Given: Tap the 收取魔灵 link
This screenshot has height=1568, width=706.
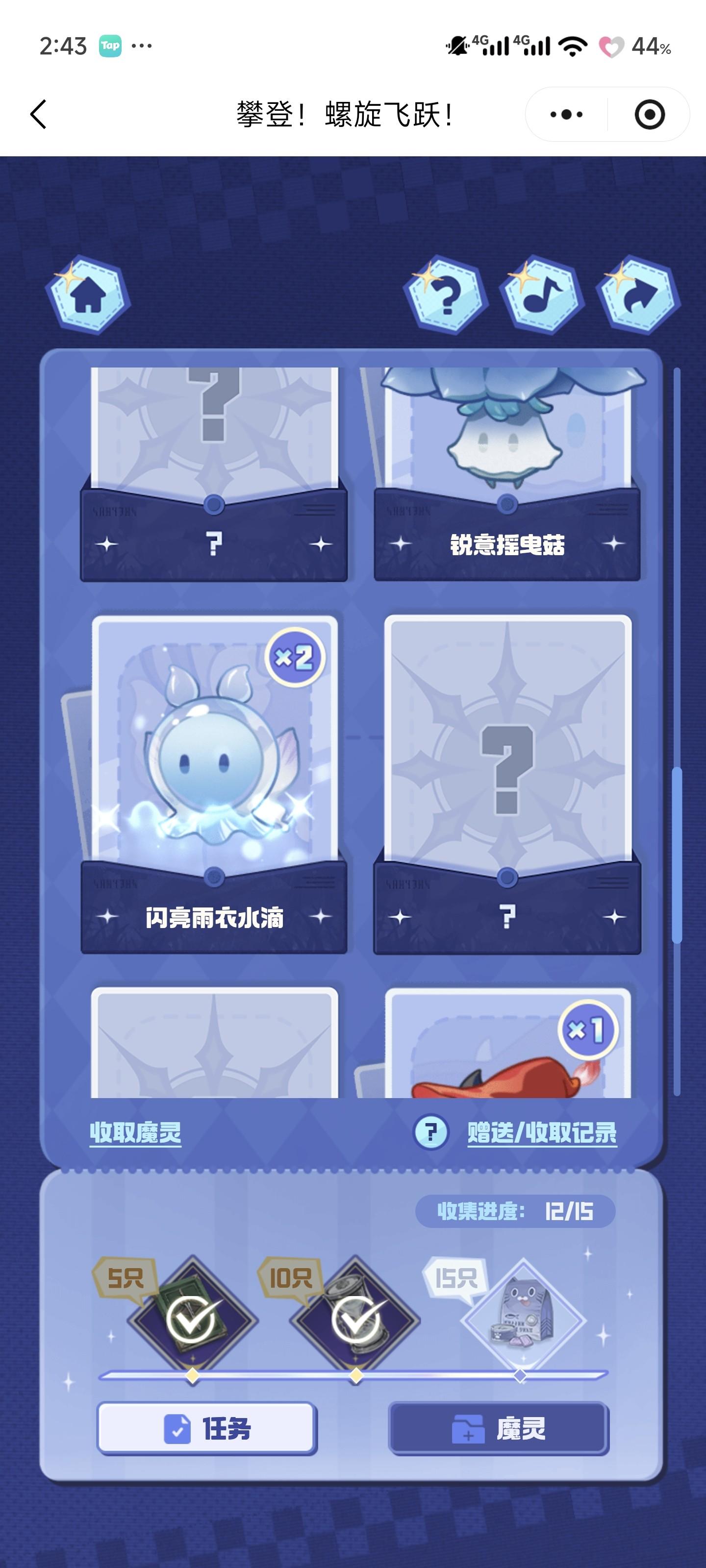Looking at the screenshot, I should coord(135,1133).
